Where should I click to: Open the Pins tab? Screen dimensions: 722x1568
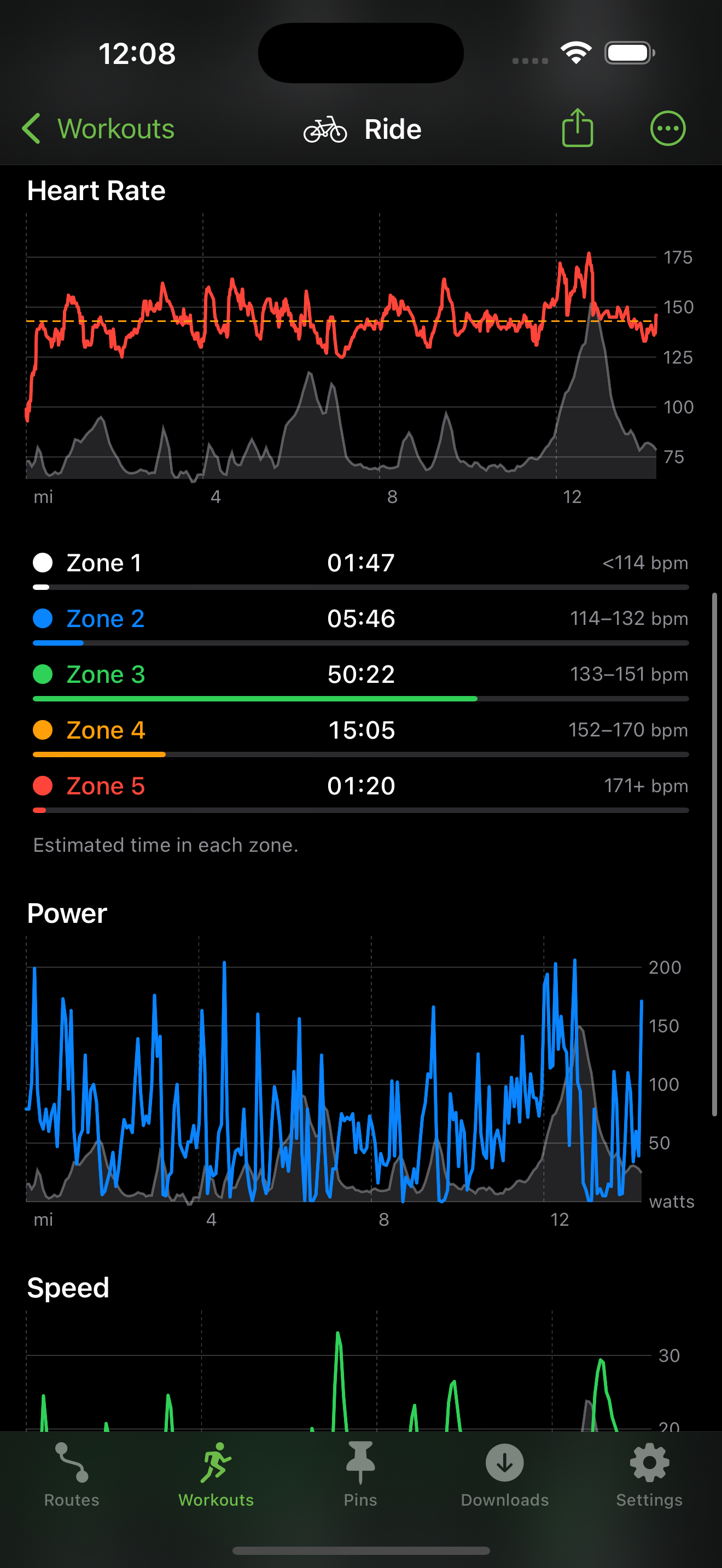point(360,1475)
